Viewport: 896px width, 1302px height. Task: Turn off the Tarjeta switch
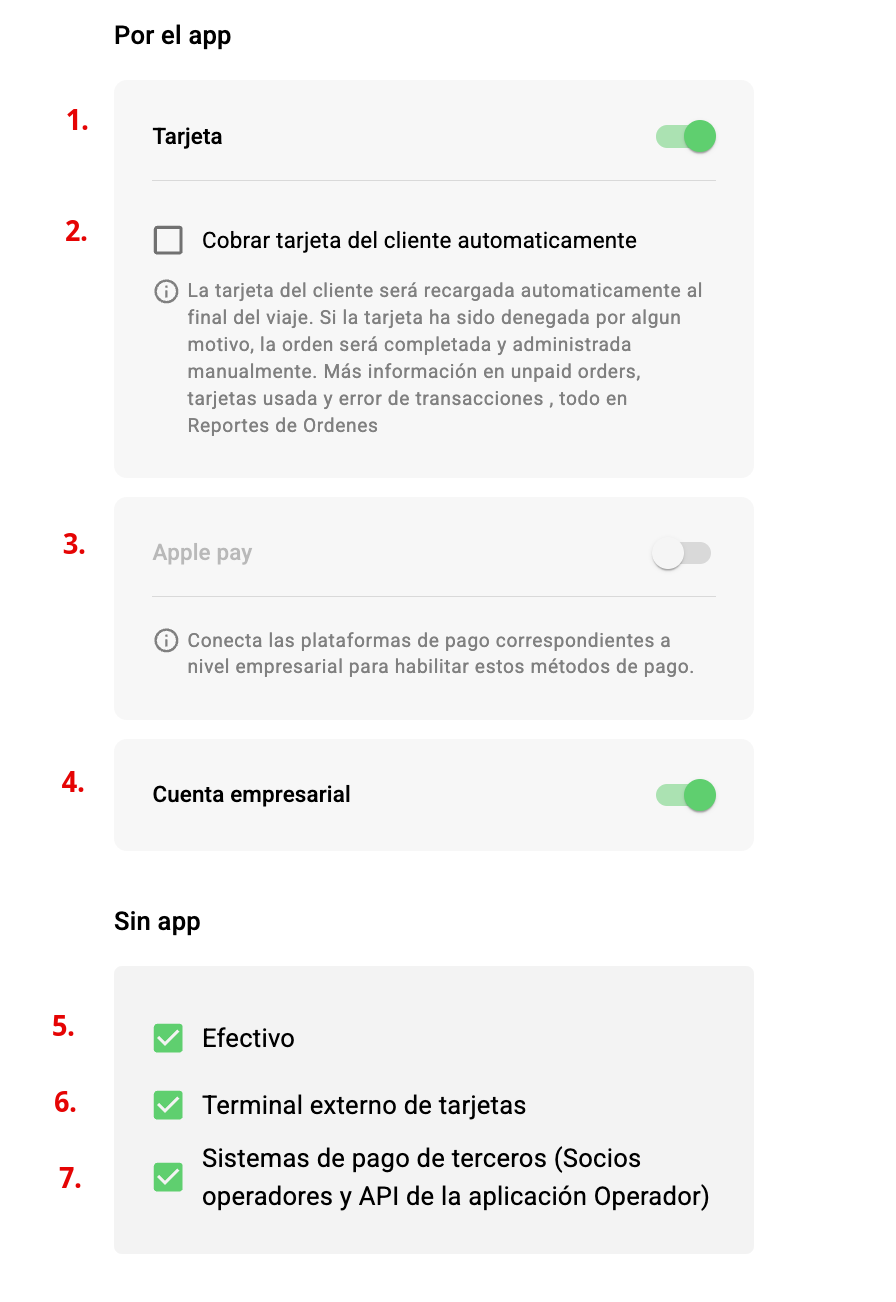point(686,136)
